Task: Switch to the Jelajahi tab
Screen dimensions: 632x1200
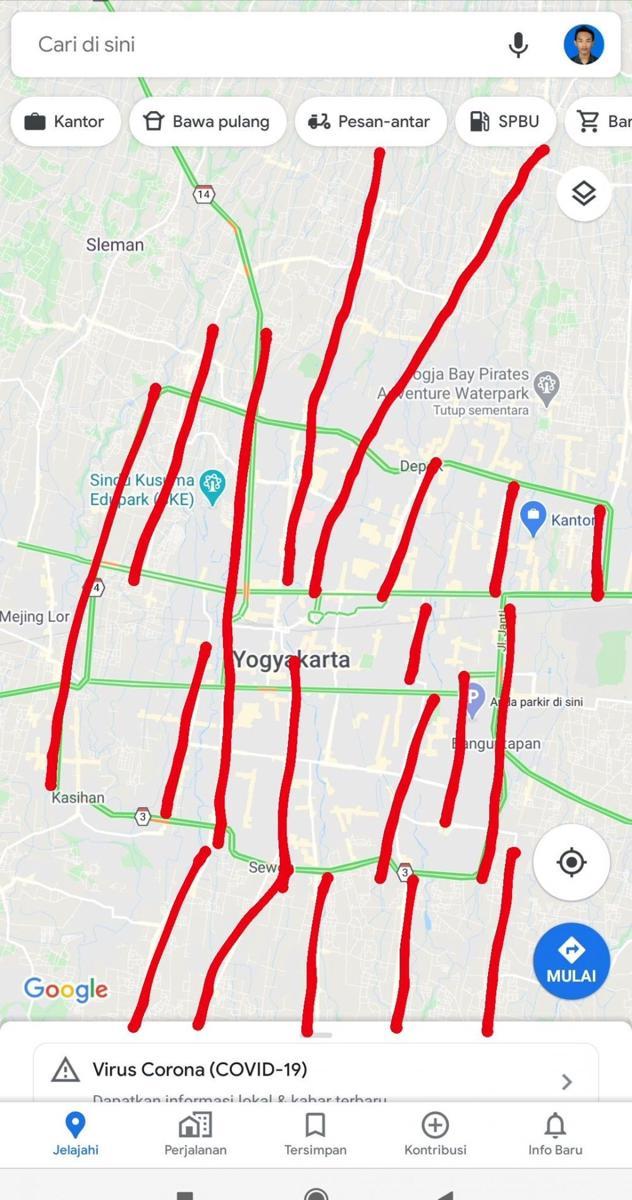Action: click(75, 1135)
